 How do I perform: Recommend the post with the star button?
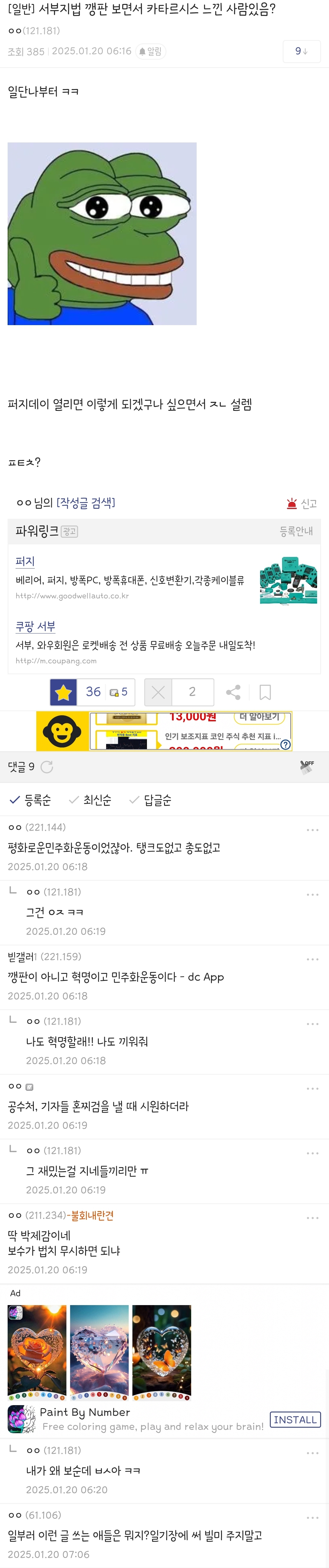tap(63, 691)
